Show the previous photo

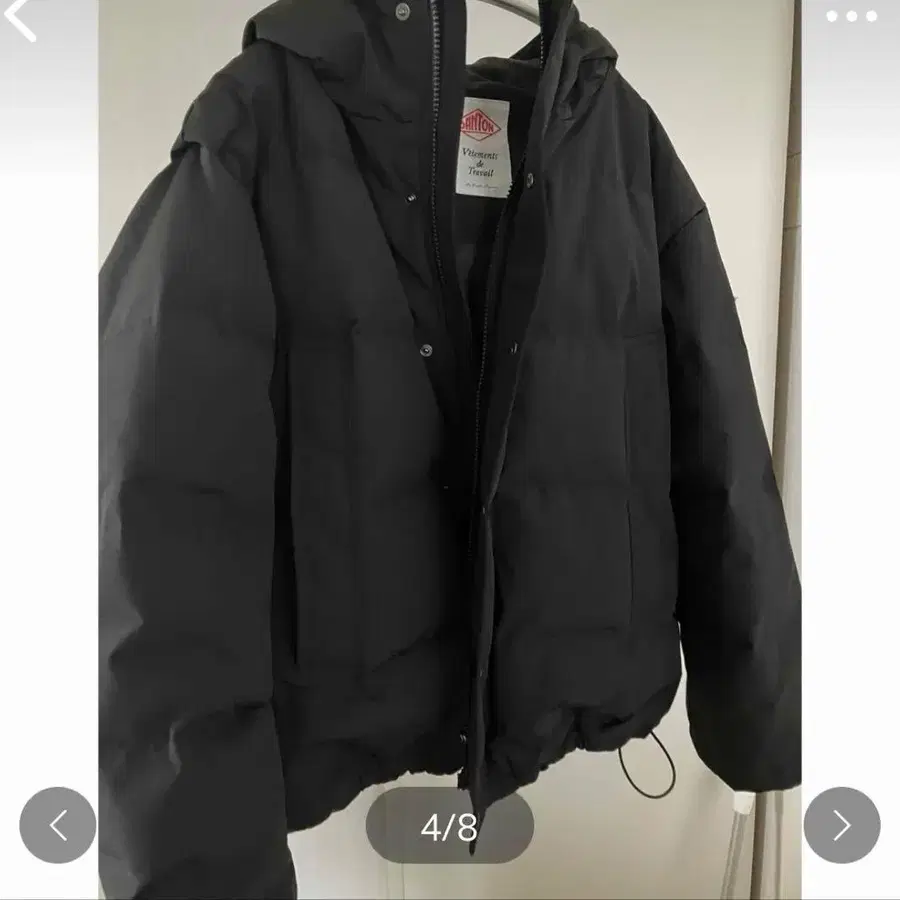pyautogui.click(x=58, y=825)
